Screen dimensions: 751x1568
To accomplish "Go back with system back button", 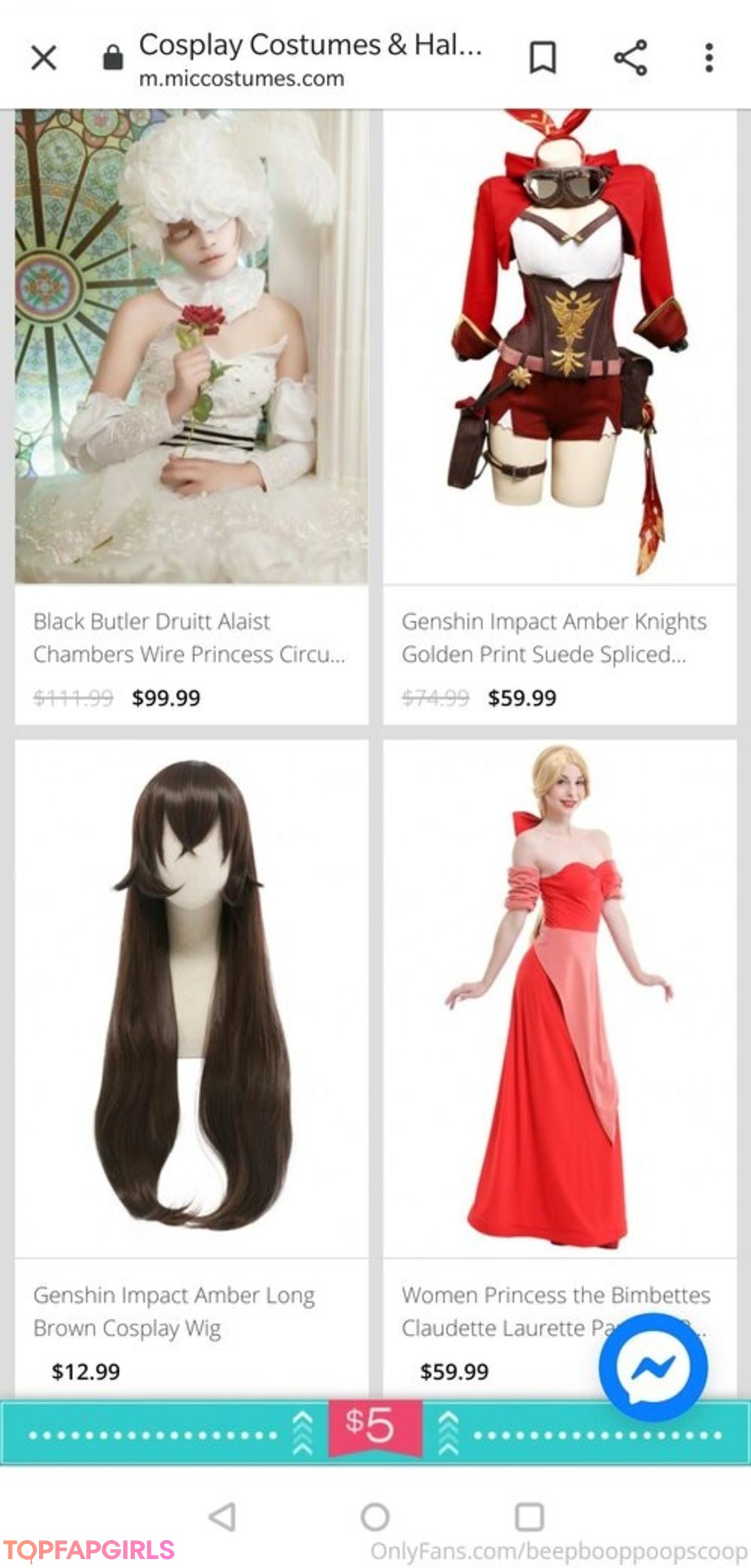I will [x=223, y=1517].
